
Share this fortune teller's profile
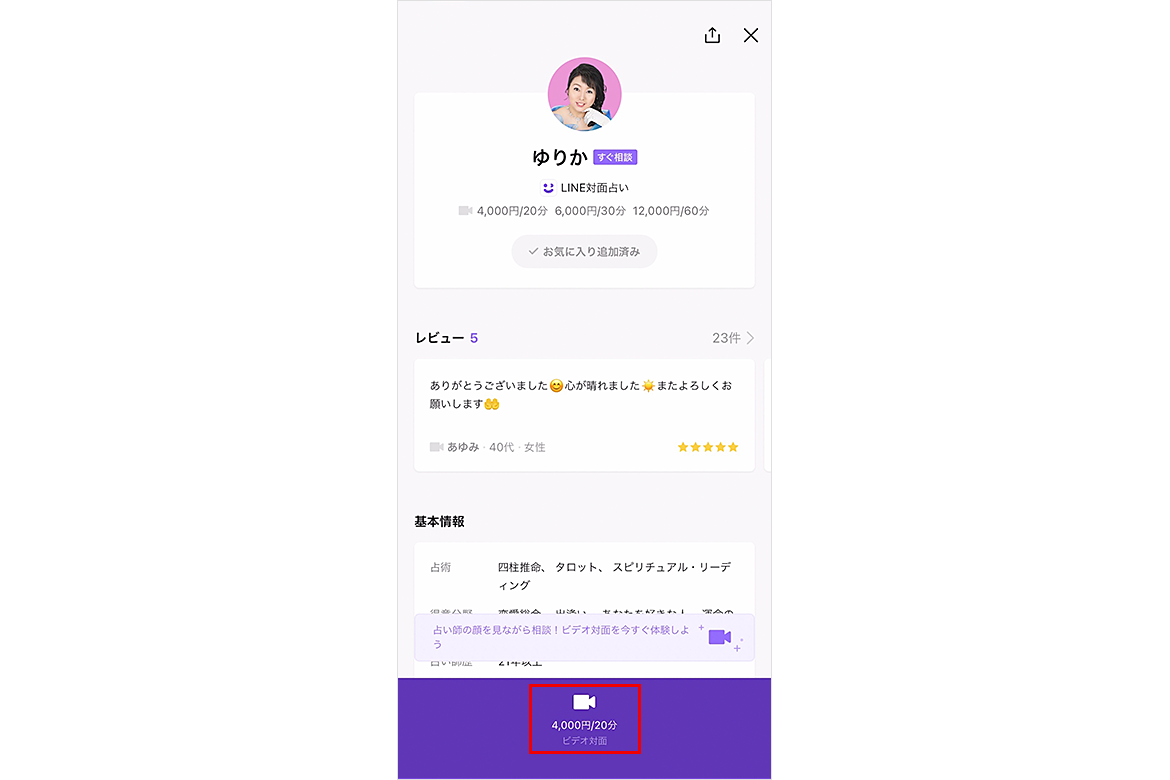[x=712, y=35]
